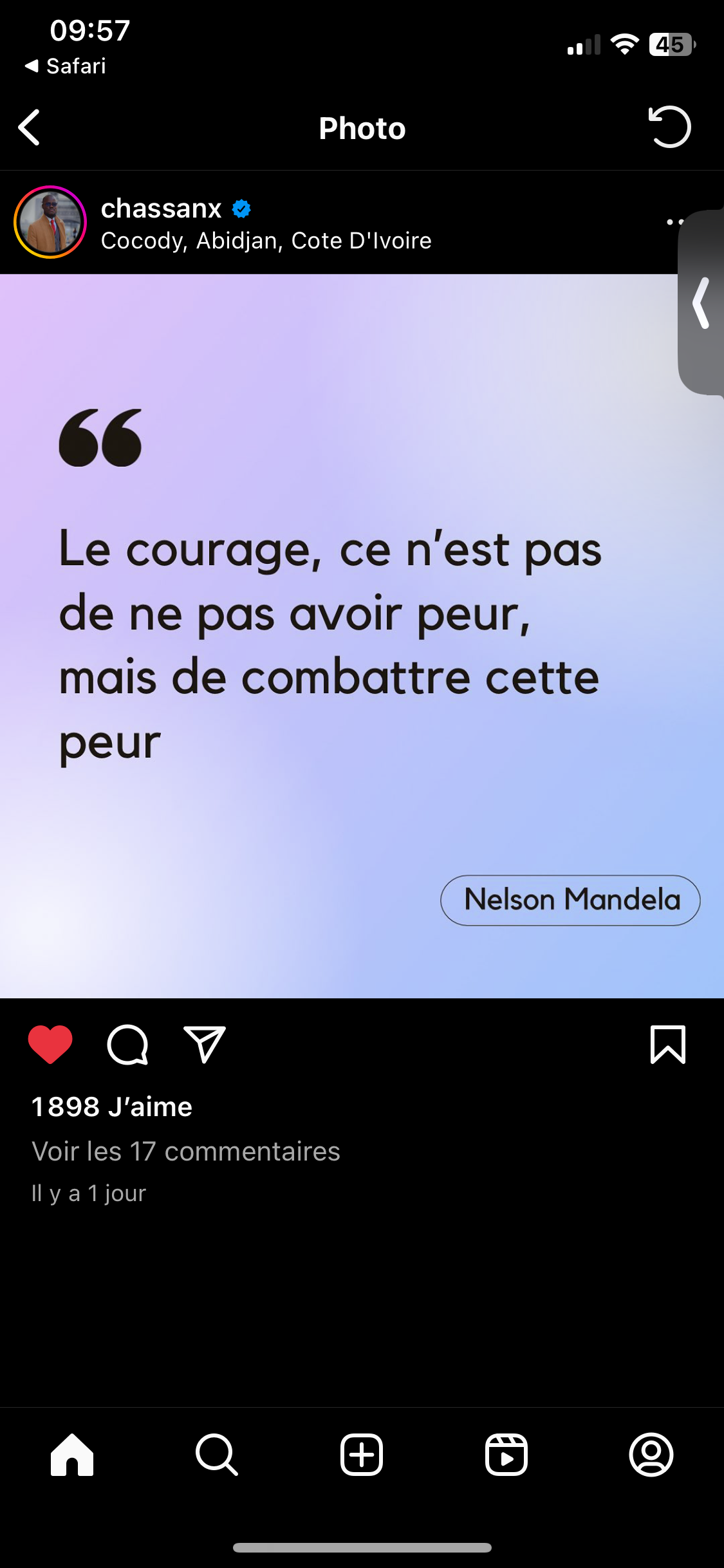Switch to the Reels tab

(506, 1455)
